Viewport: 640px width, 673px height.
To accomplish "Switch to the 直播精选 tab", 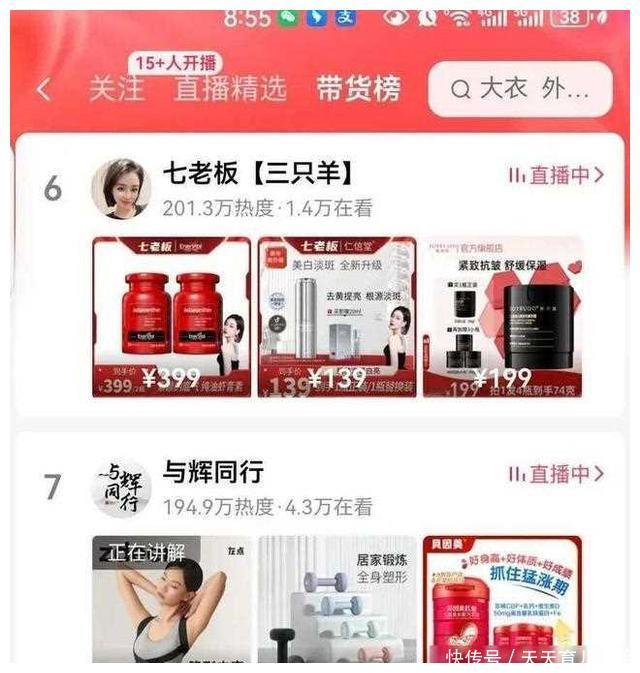I will 231,88.
